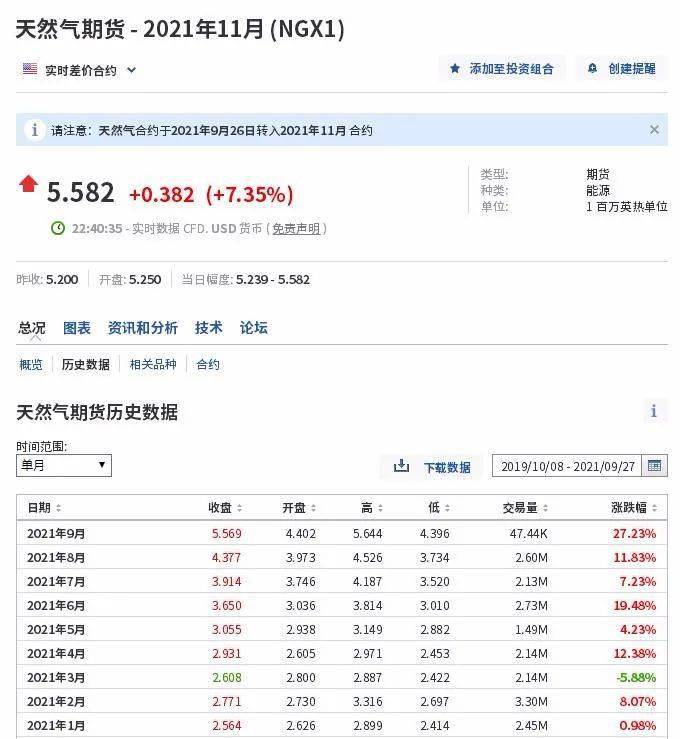Open the disclaimer link

[x=297, y=229]
